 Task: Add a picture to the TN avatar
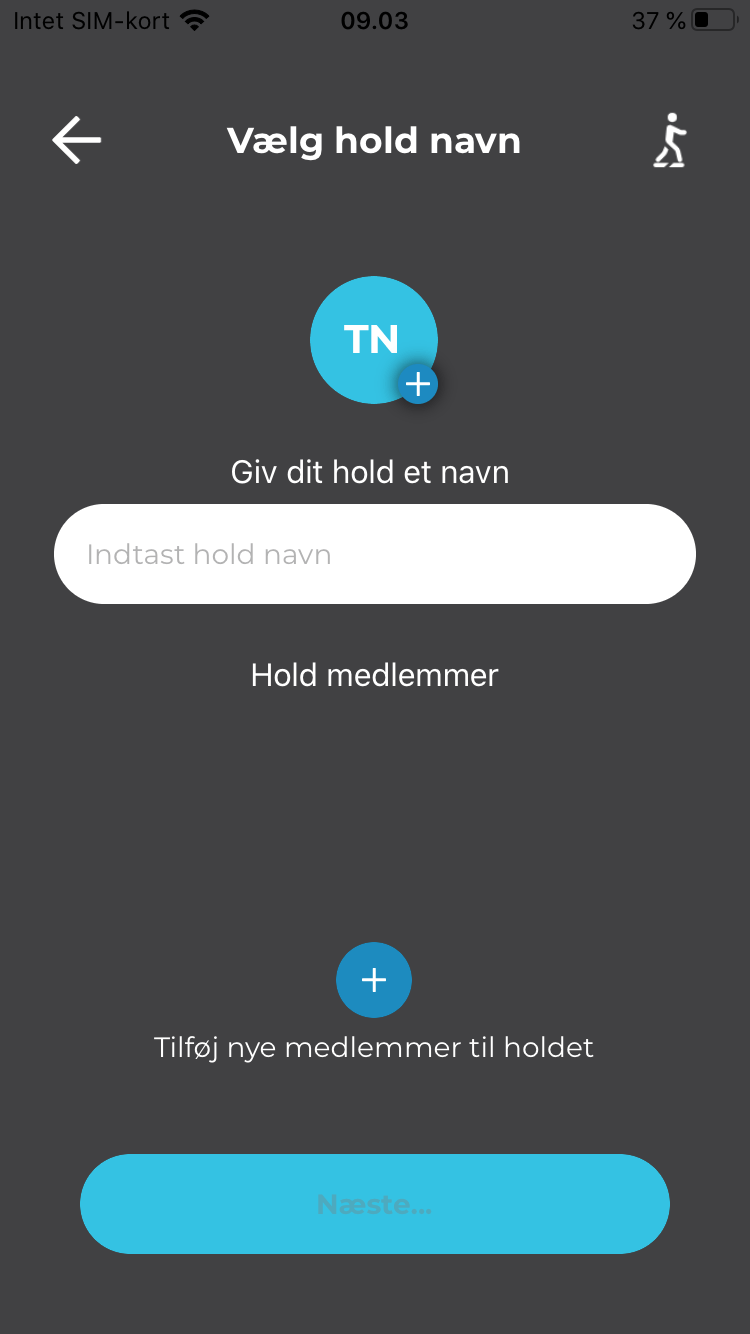pyautogui.click(x=417, y=384)
